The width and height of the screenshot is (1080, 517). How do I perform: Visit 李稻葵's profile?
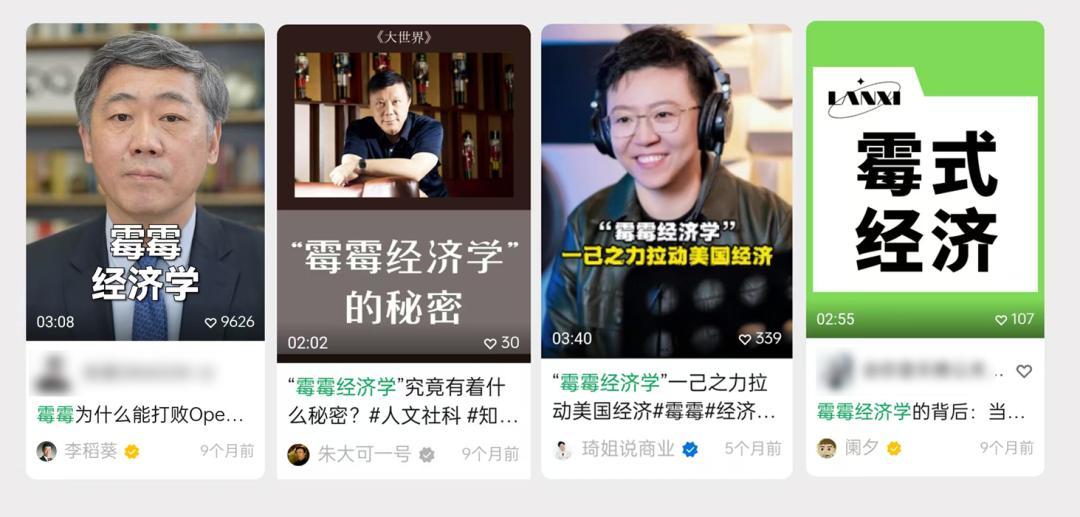point(90,451)
